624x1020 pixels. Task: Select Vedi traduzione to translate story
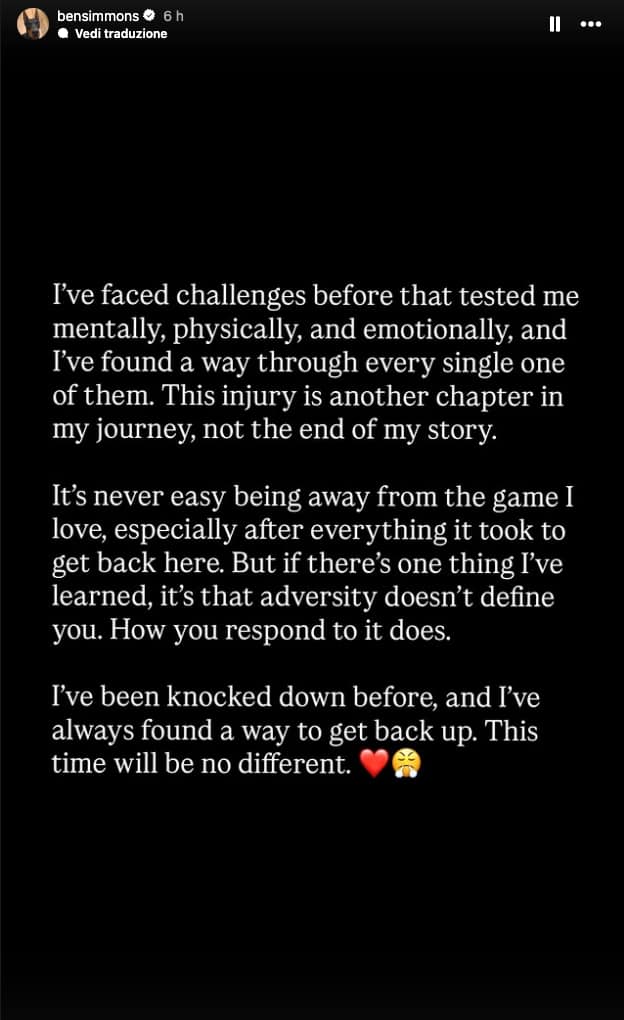[x=113, y=34]
